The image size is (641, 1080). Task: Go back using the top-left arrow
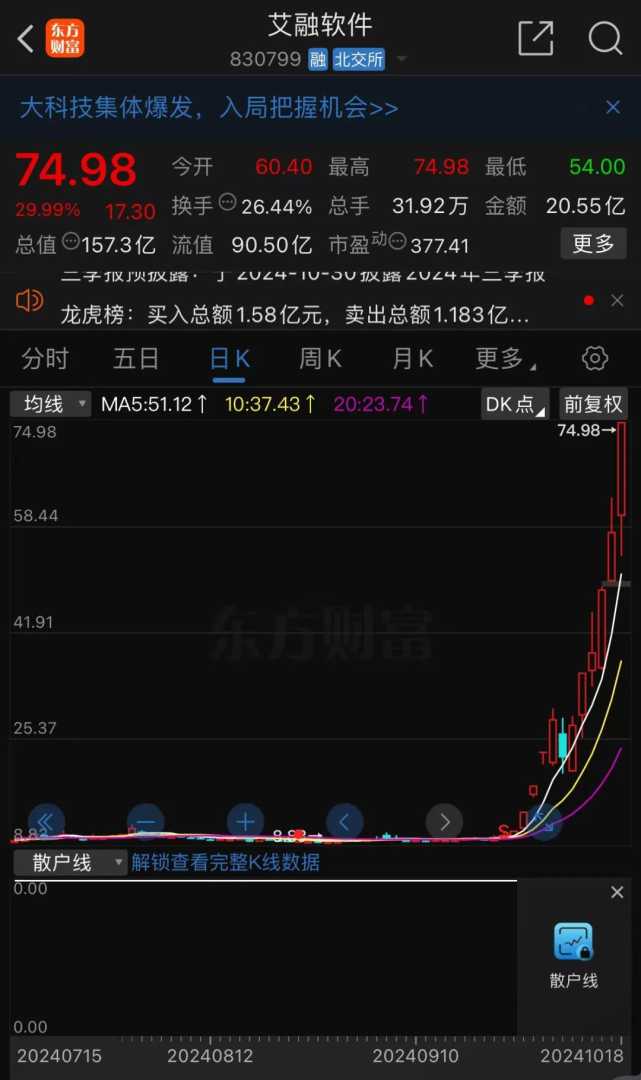click(26, 39)
